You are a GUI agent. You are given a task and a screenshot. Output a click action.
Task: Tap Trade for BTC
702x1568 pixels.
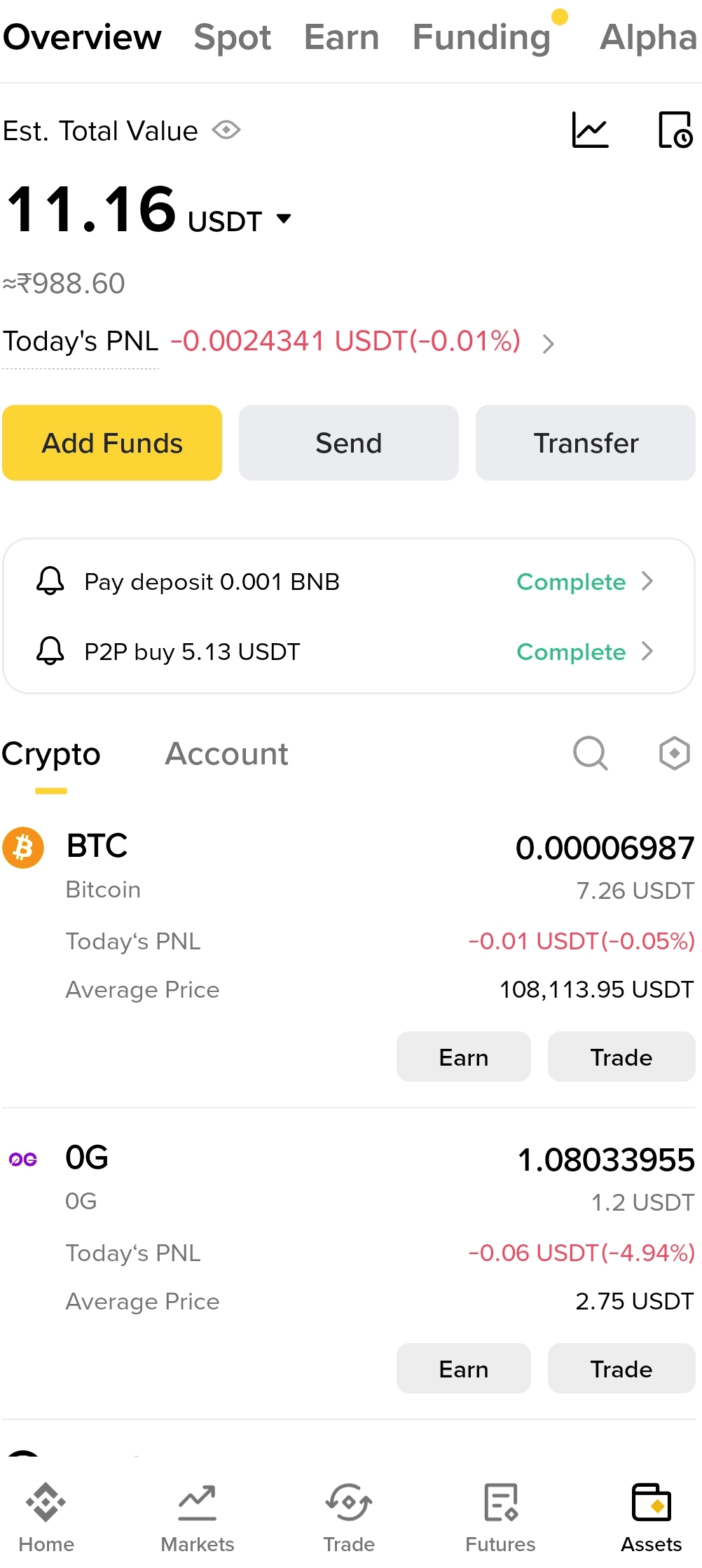tap(621, 1057)
